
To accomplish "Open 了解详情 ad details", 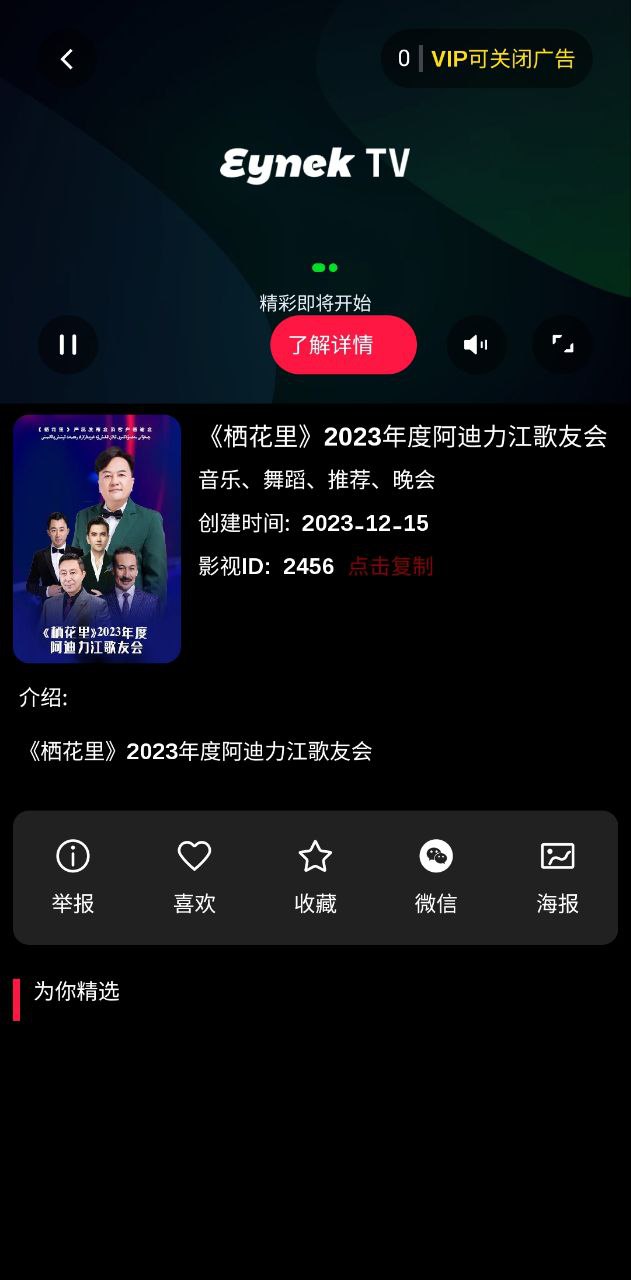I will 343,345.
